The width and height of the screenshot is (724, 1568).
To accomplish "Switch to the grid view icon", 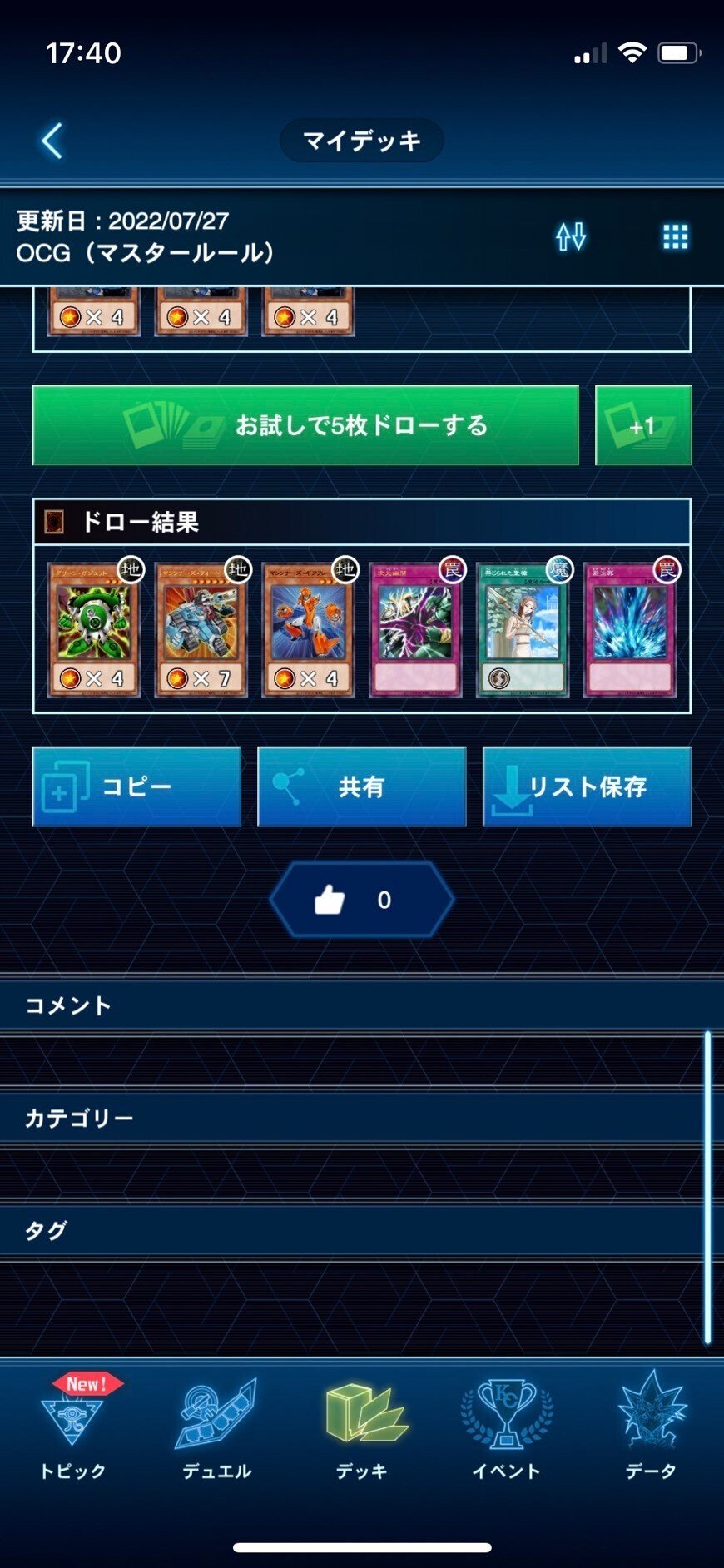I will (x=675, y=237).
